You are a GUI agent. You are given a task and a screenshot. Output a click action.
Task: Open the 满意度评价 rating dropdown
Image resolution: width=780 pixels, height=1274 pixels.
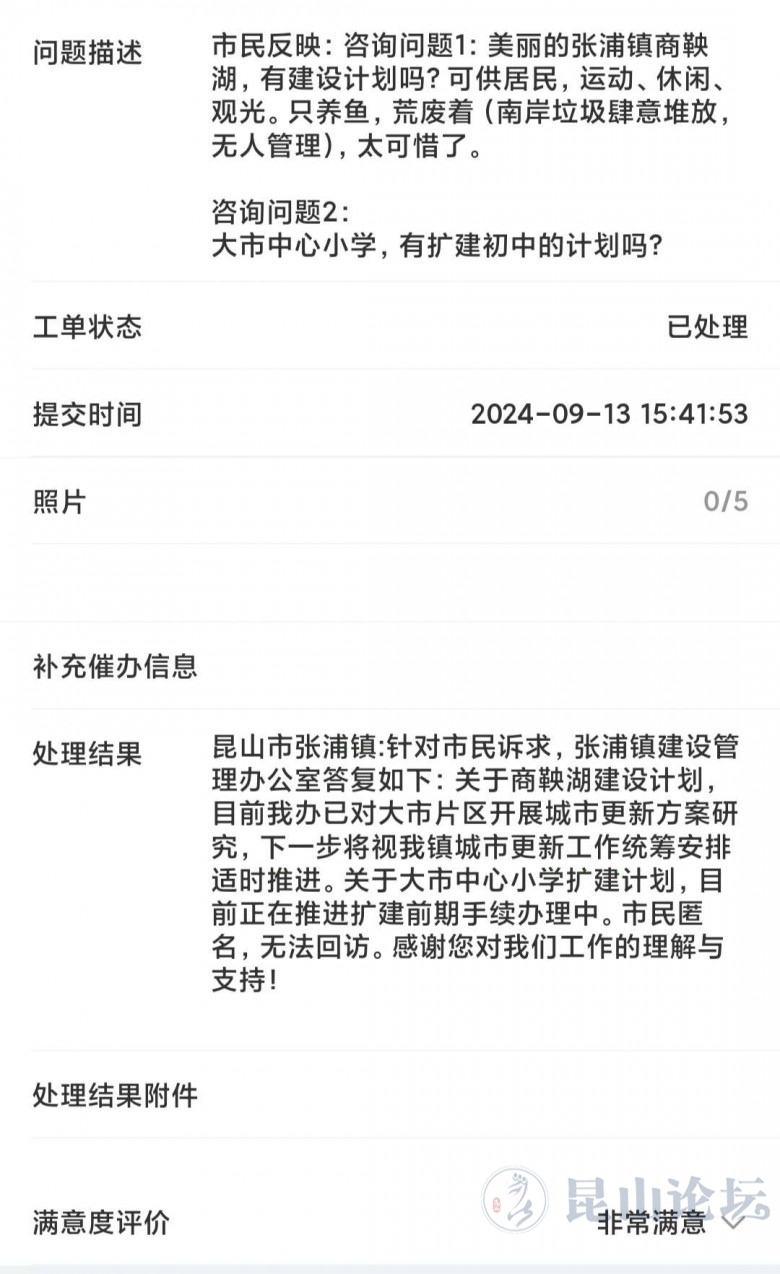pyautogui.click(x=672, y=1222)
